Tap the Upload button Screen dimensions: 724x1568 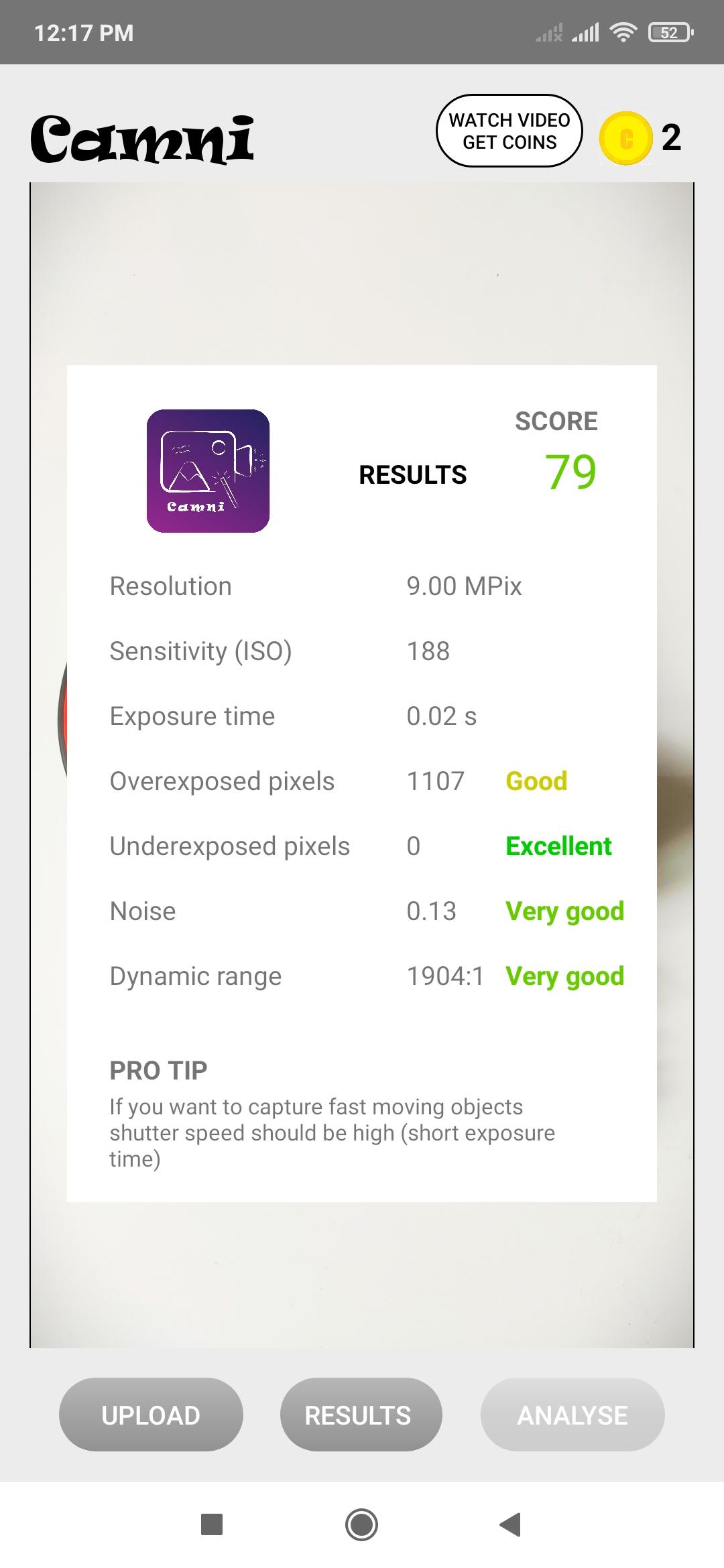151,1415
